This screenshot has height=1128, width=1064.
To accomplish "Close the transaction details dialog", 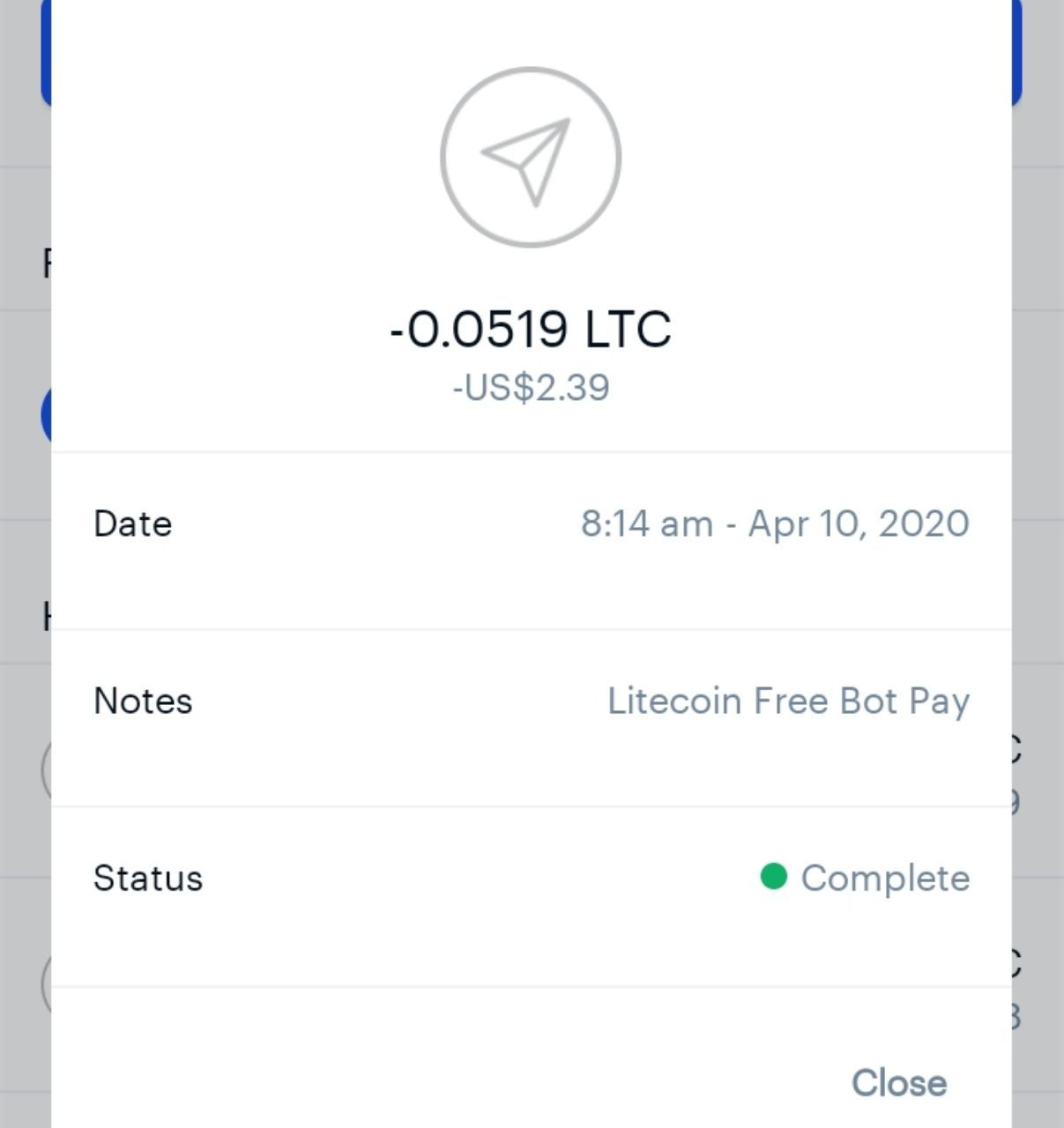I will click(898, 1082).
